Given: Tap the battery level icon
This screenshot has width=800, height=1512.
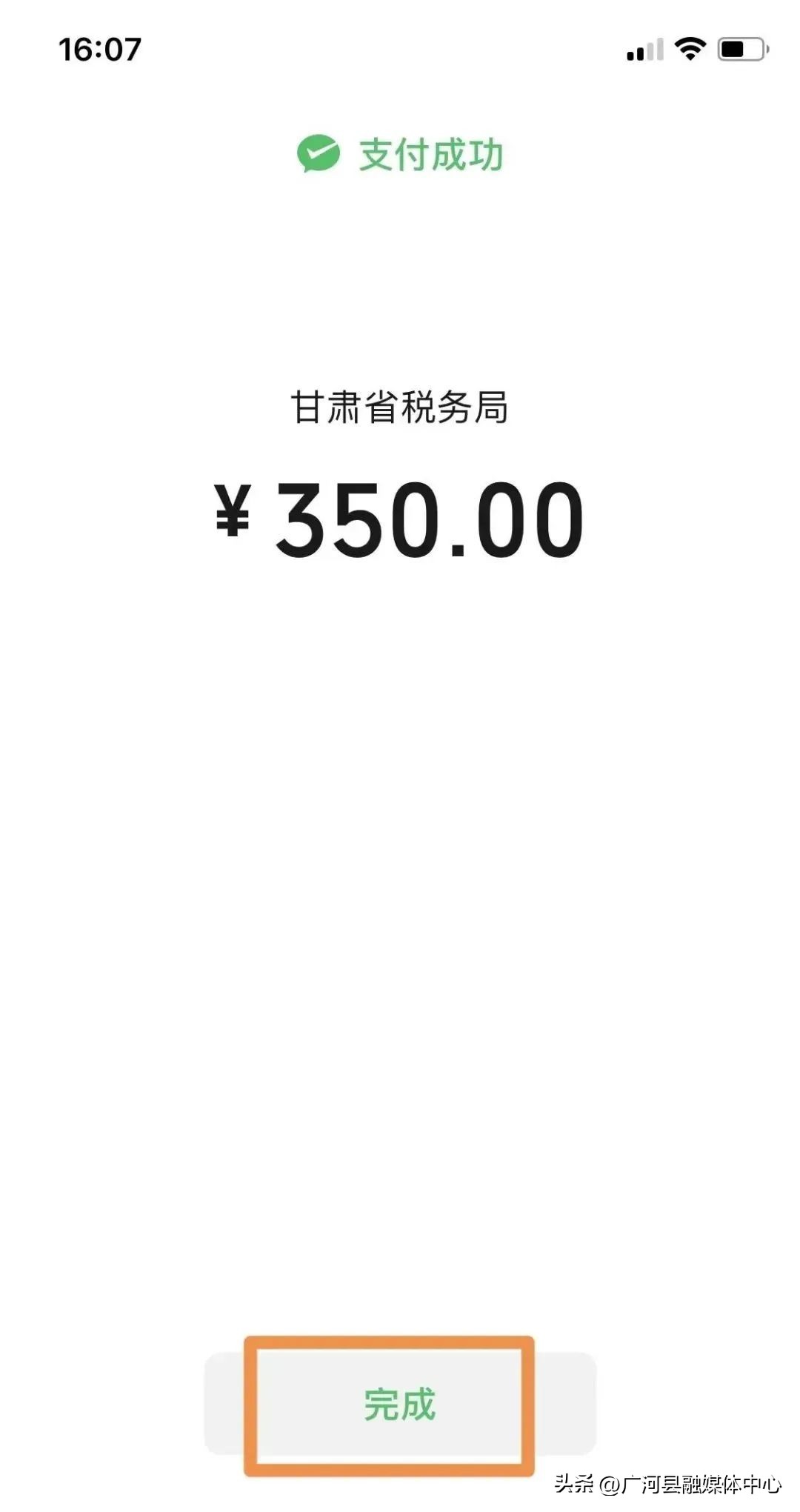Looking at the screenshot, I should pos(741,49).
